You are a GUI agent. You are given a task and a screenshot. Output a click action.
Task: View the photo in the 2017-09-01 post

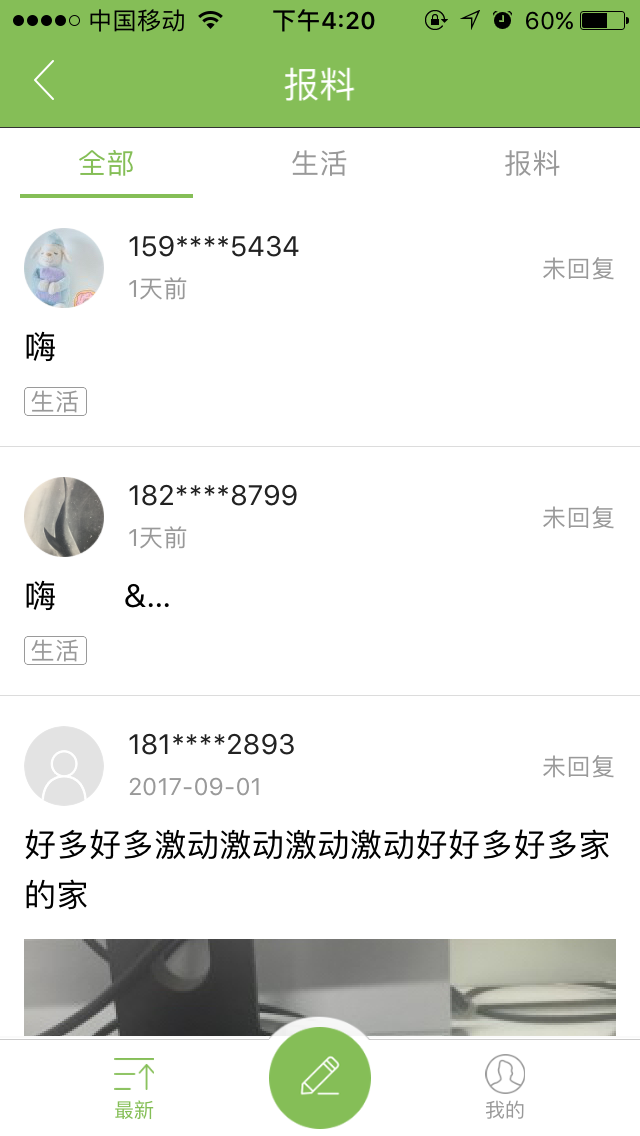320,987
